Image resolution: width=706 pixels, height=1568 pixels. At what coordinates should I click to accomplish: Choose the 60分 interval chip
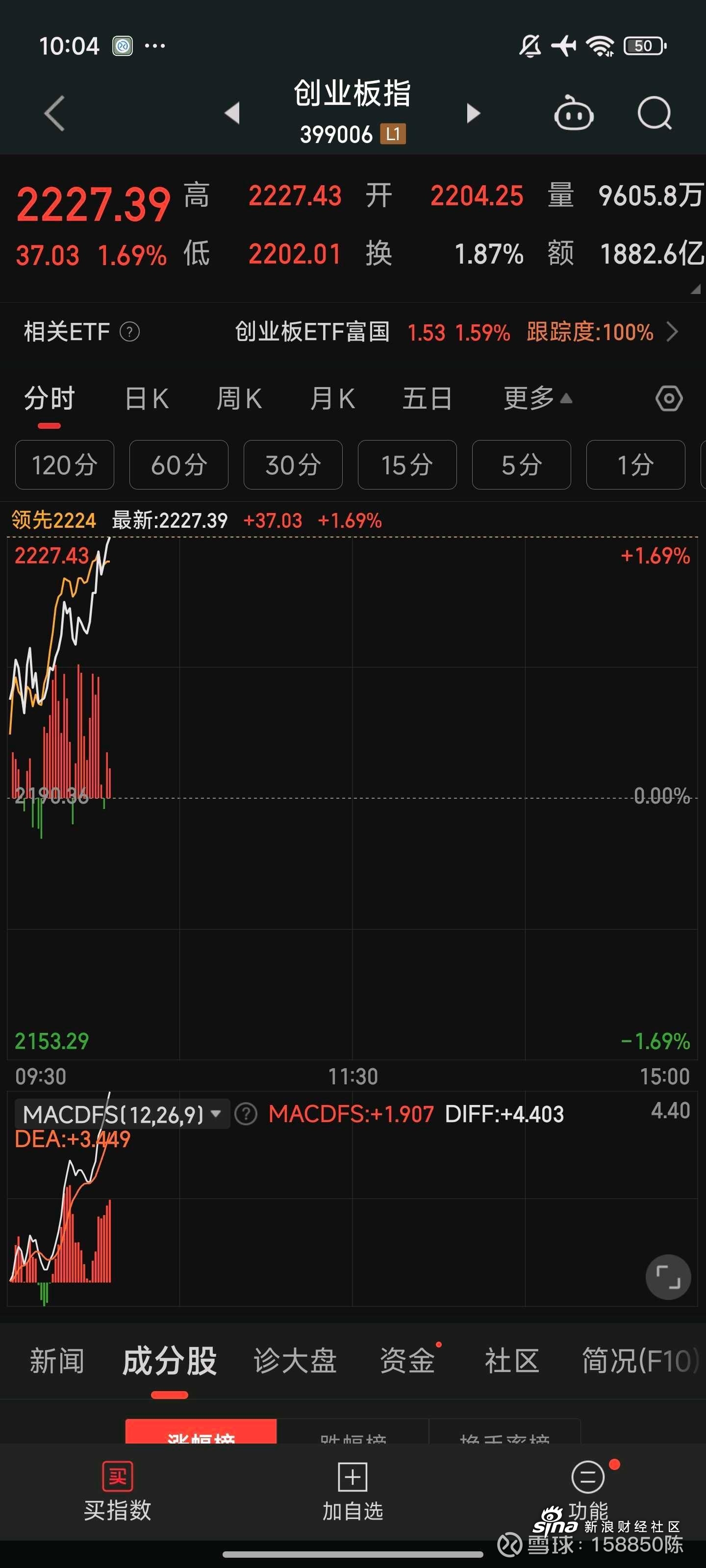[x=178, y=465]
